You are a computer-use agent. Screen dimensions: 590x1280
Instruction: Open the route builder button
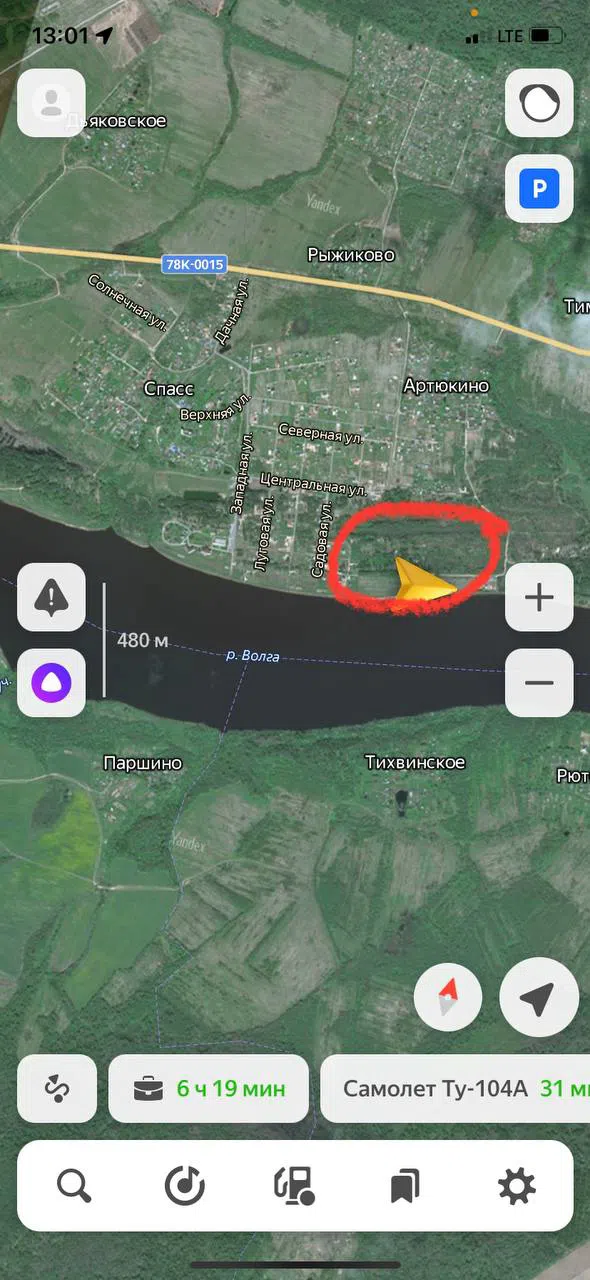coord(57,1088)
